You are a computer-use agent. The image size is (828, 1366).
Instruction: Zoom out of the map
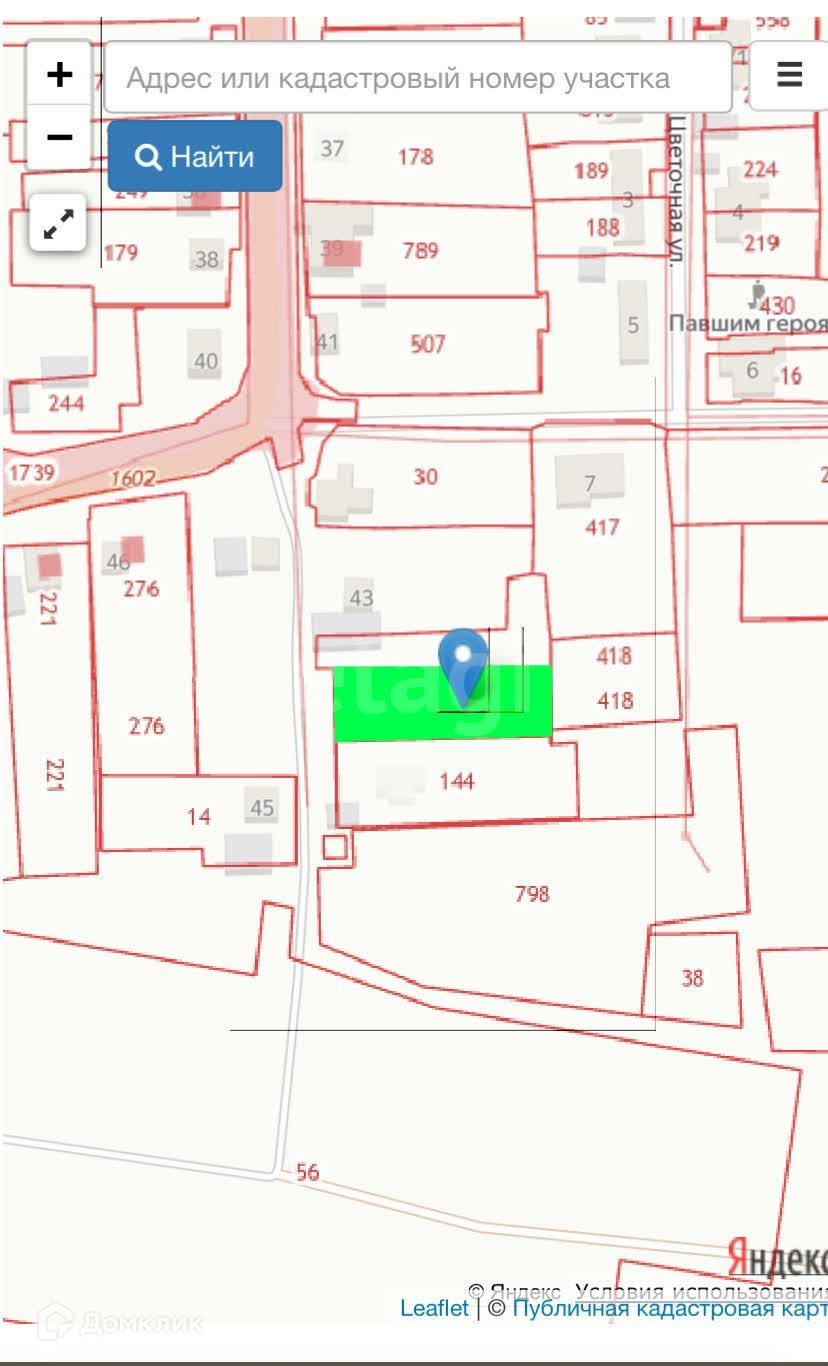pyautogui.click(x=59, y=136)
